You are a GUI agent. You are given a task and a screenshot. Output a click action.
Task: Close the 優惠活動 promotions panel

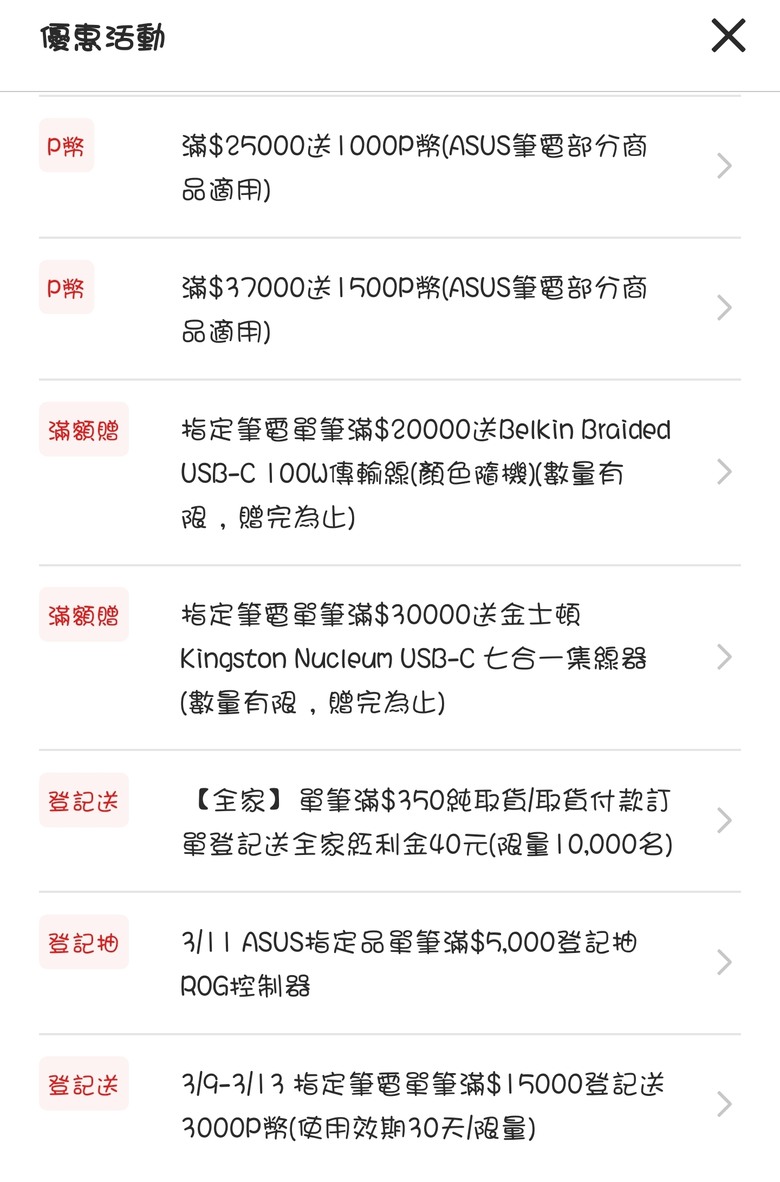pyautogui.click(x=728, y=36)
